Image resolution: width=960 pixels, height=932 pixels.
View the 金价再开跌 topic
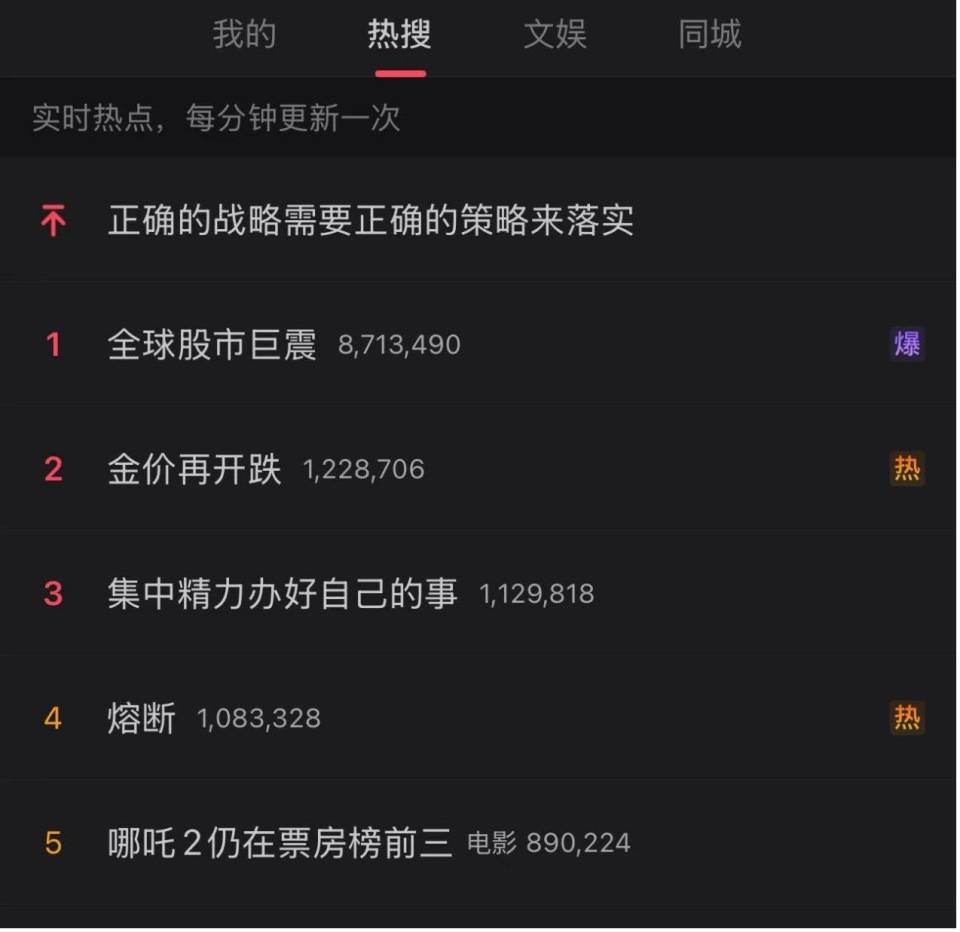195,469
